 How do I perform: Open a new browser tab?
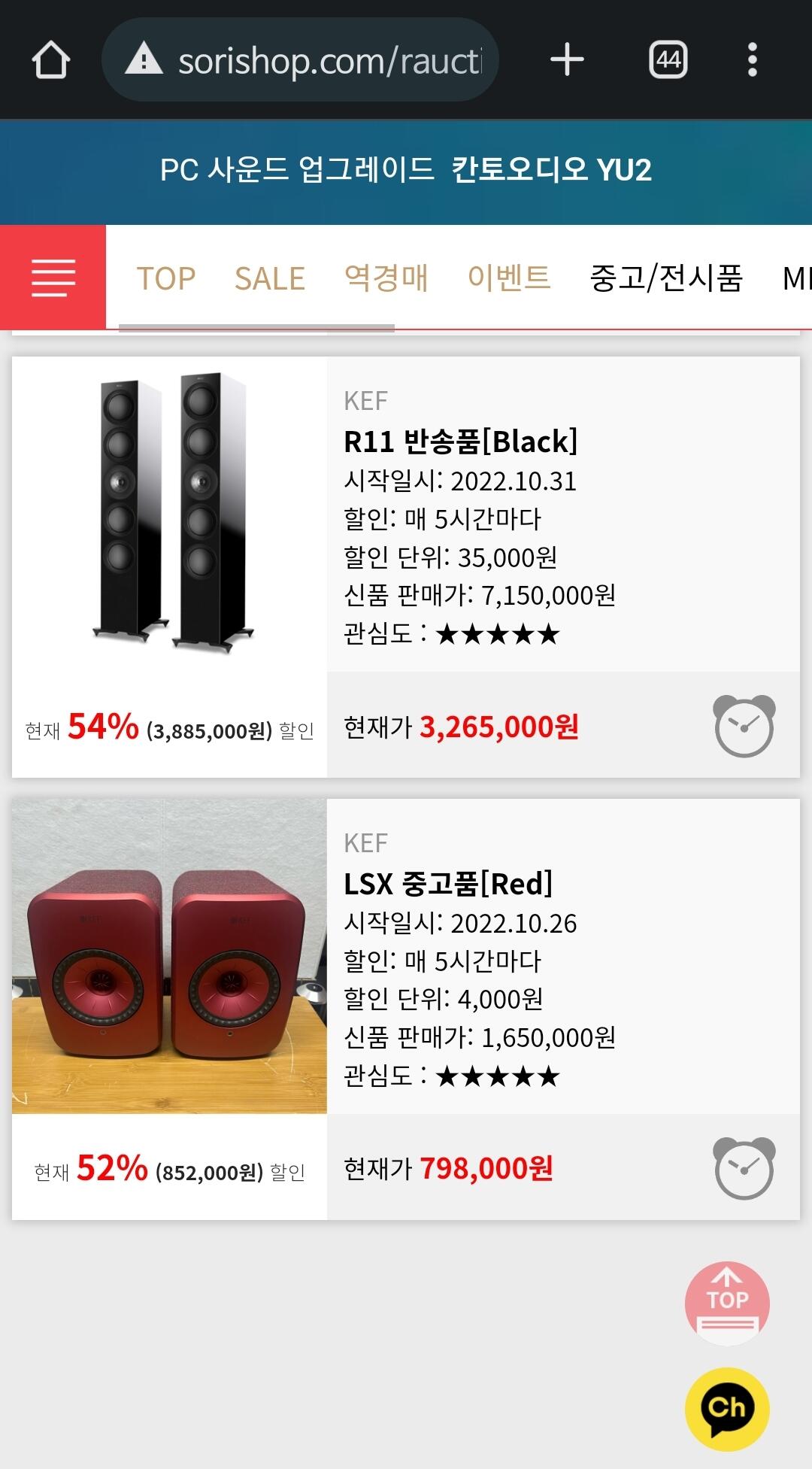pos(567,60)
